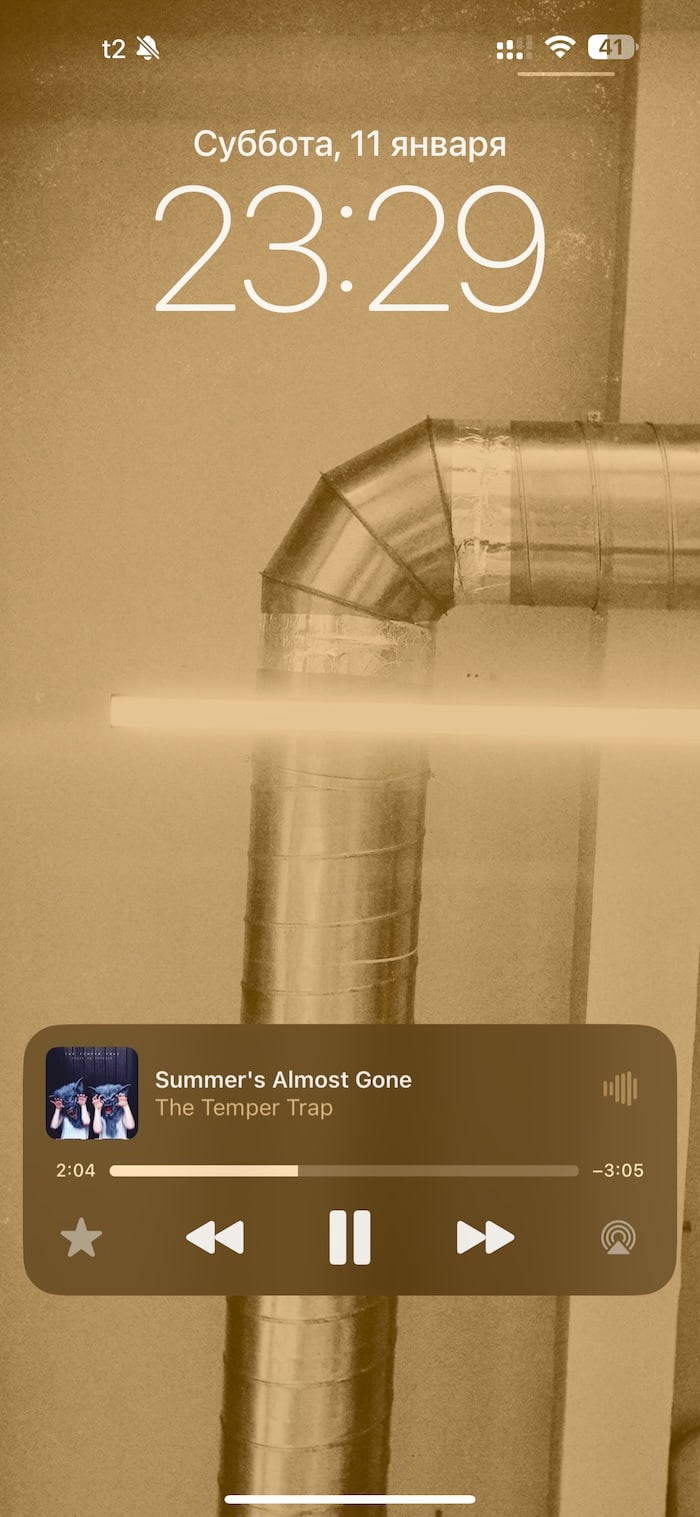Go back to the previous track
This screenshot has width=700, height=1517.
[215, 1238]
